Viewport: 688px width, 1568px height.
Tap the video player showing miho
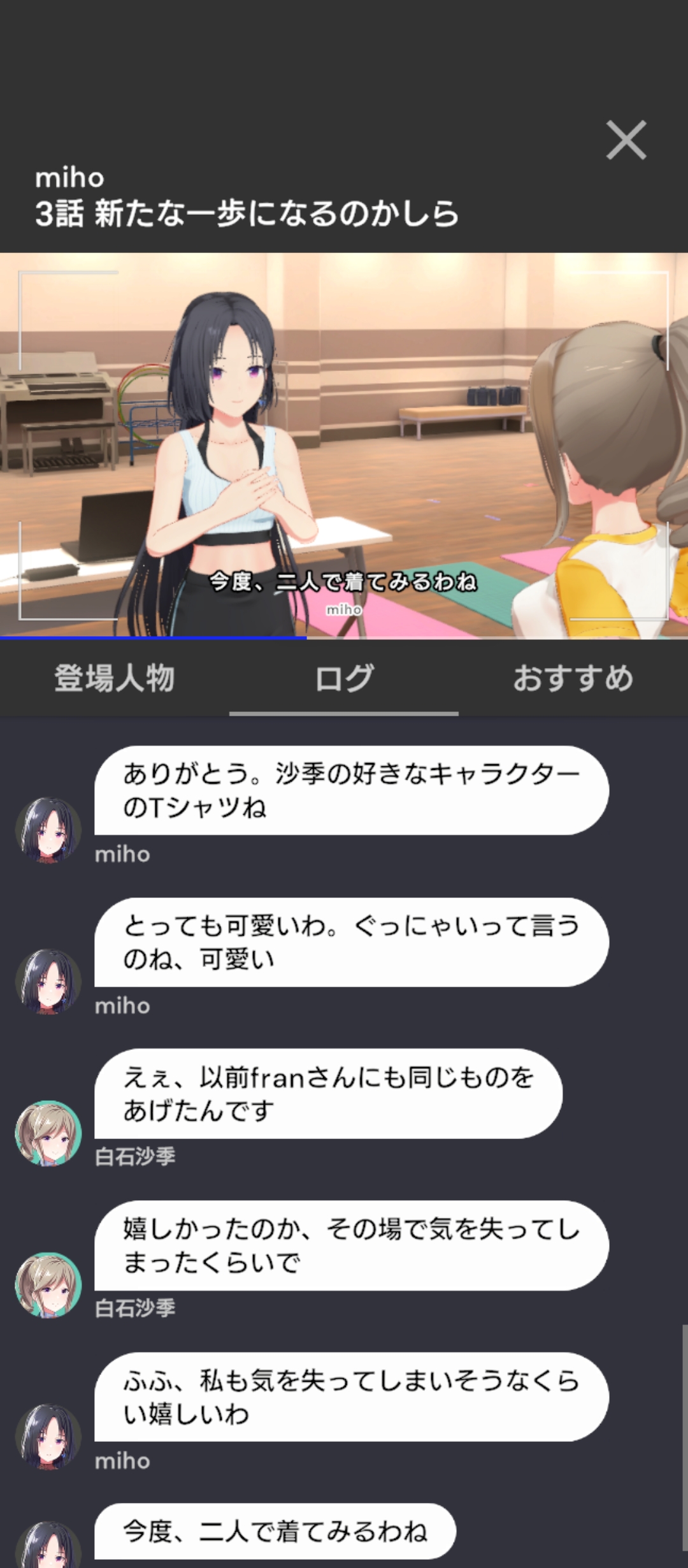click(x=344, y=446)
